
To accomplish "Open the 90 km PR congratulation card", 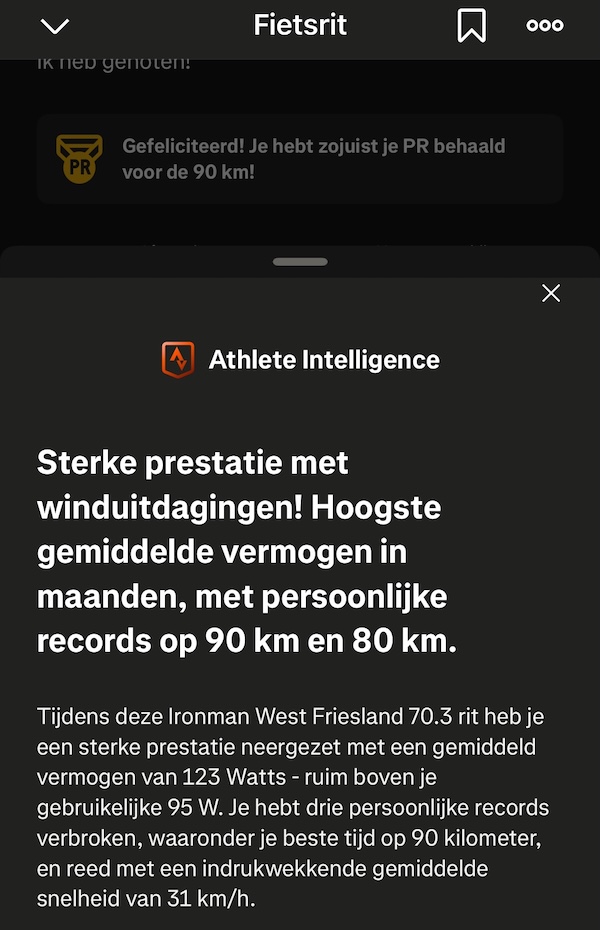I will [300, 159].
